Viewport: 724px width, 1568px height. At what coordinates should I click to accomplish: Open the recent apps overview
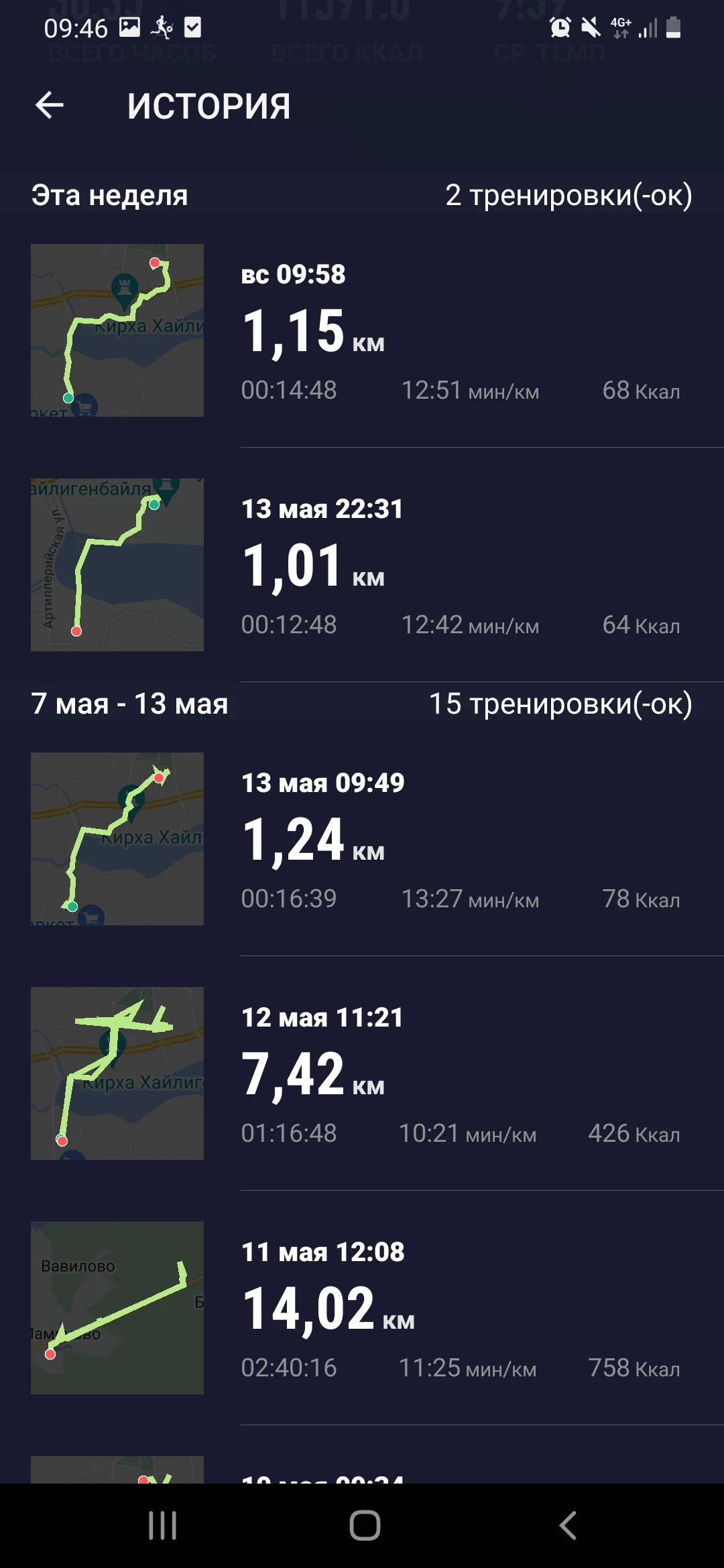point(162,1526)
